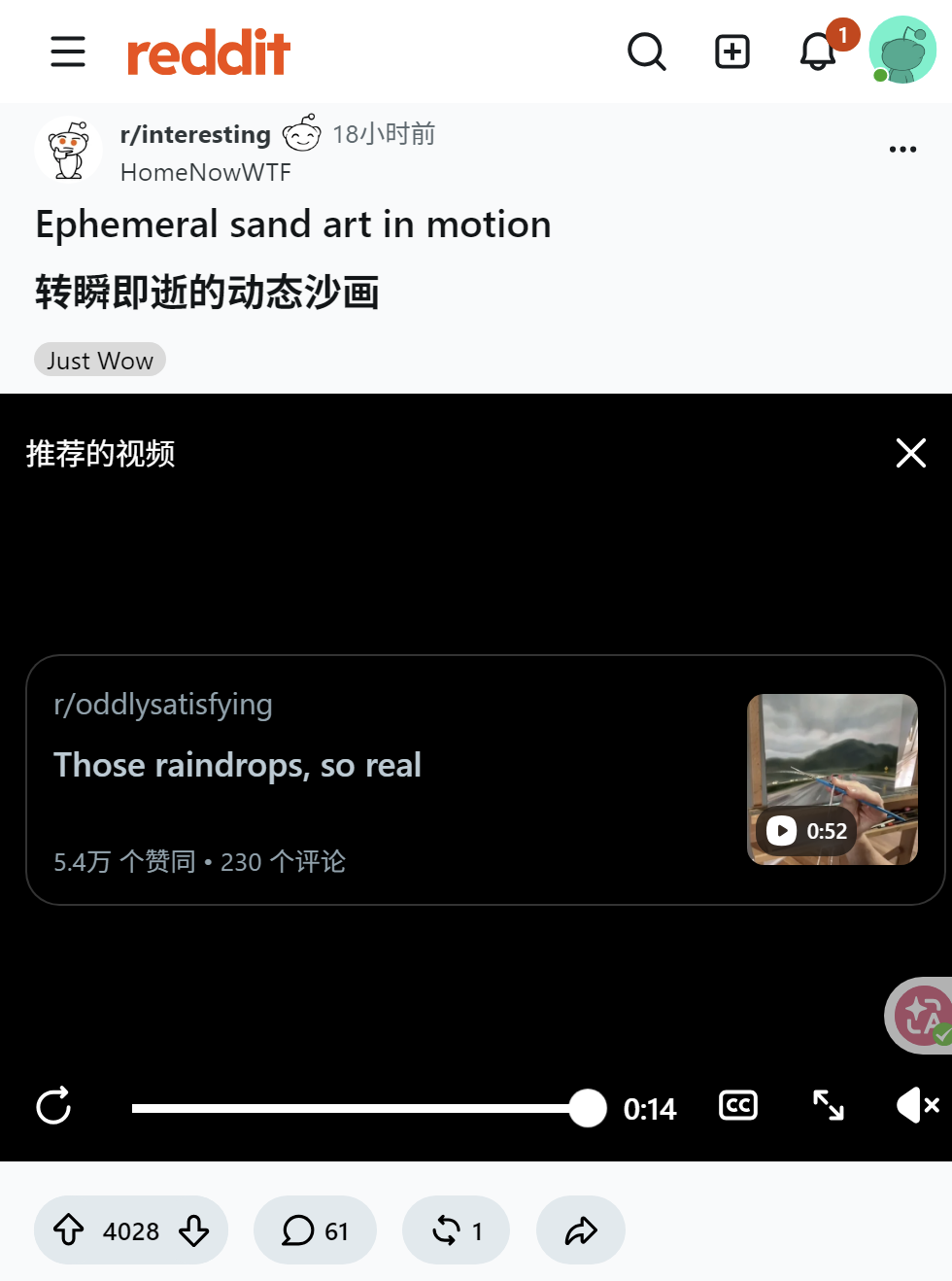Share this post
Screen dimensions: 952x1281
581,1230
